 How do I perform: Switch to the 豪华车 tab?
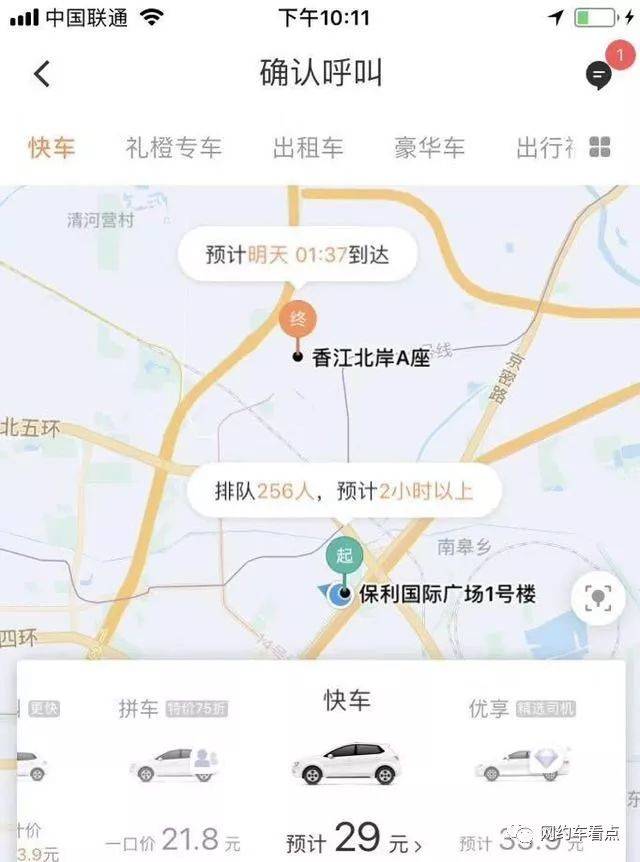(430, 148)
